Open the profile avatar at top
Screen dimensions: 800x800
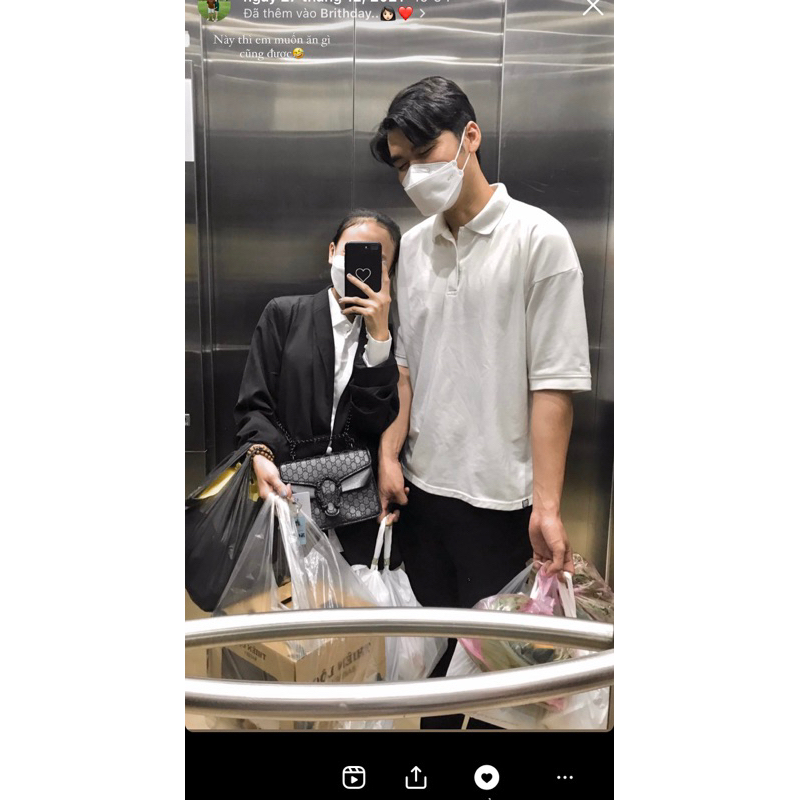[214, 9]
